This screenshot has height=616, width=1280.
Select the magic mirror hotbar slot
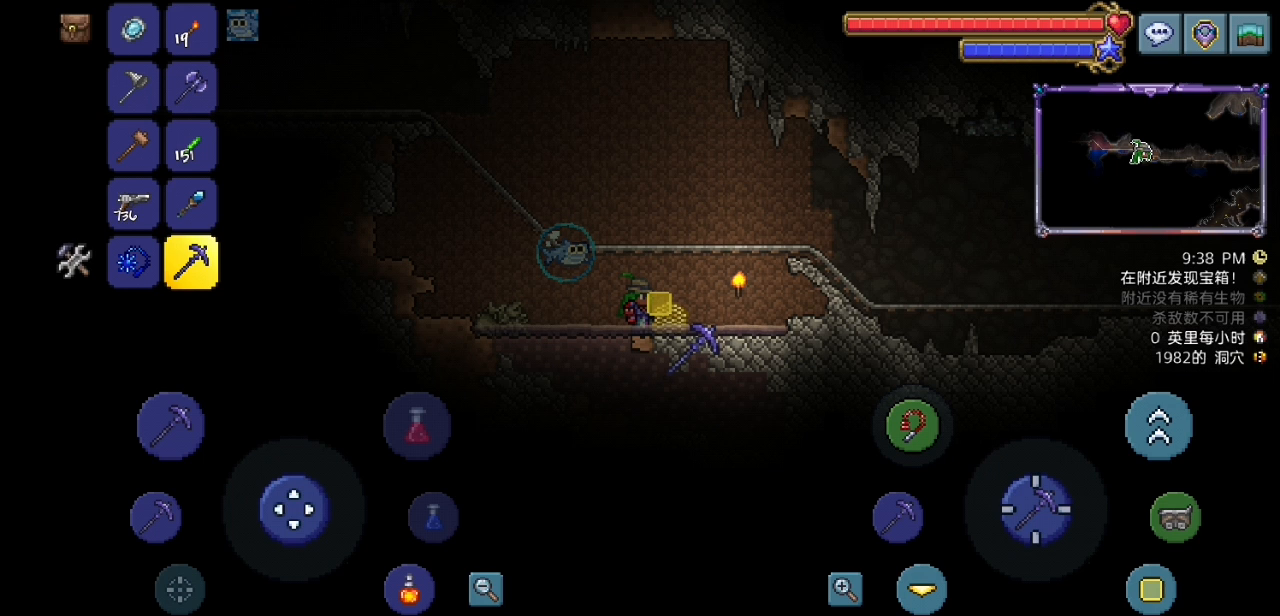(133, 29)
